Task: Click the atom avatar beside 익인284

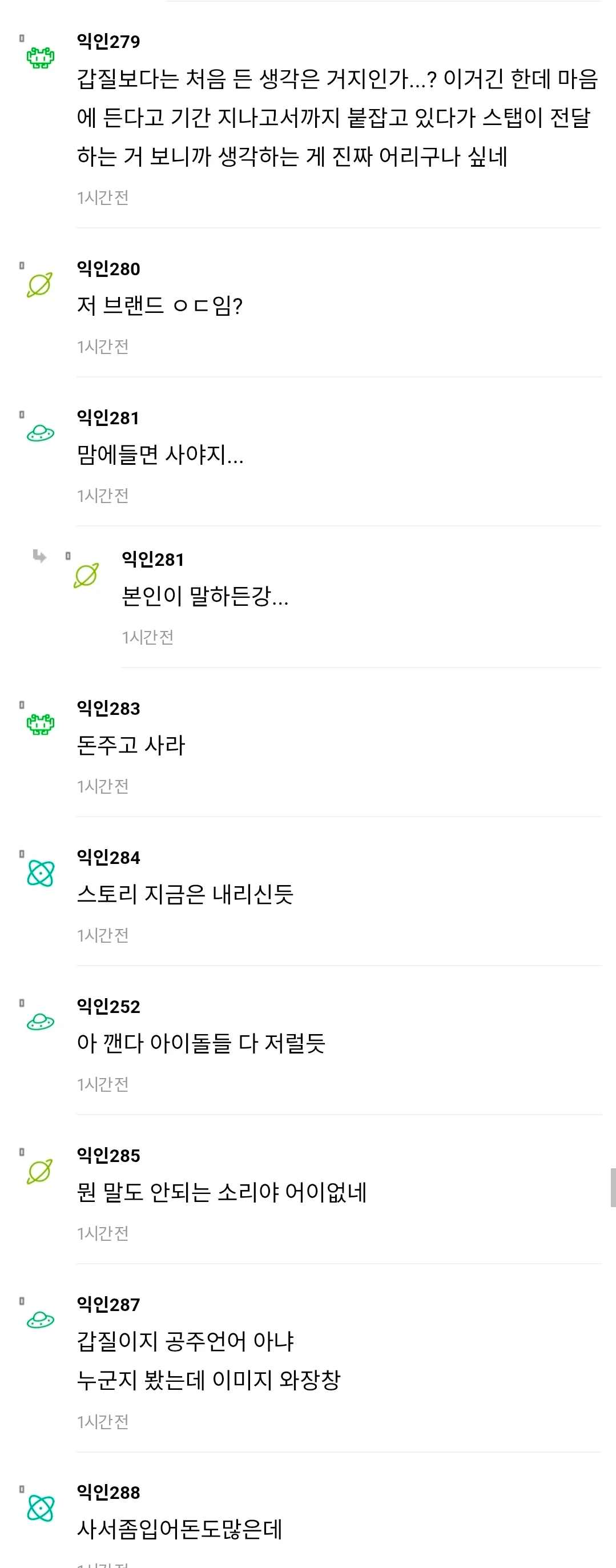Action: (x=39, y=874)
